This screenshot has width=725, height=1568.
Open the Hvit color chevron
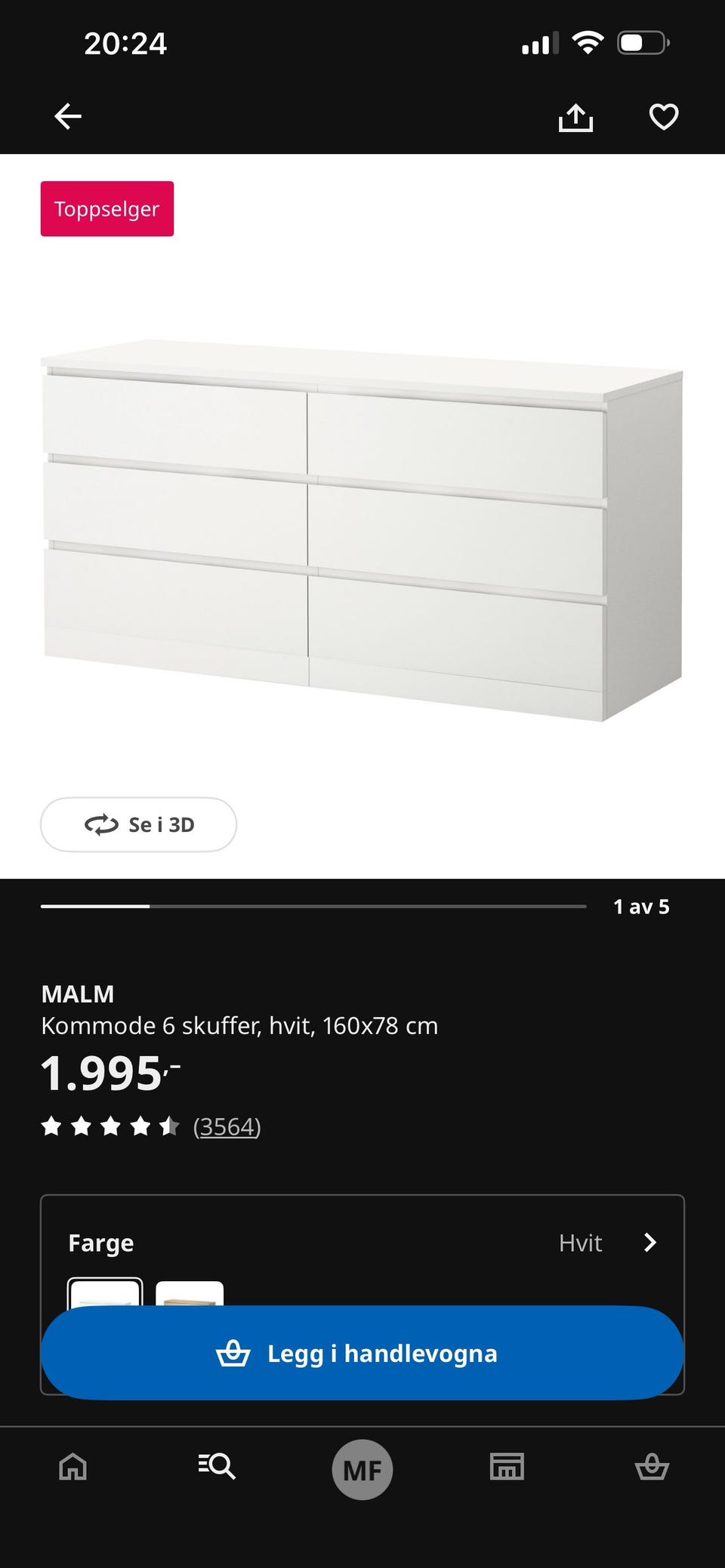(x=649, y=1242)
